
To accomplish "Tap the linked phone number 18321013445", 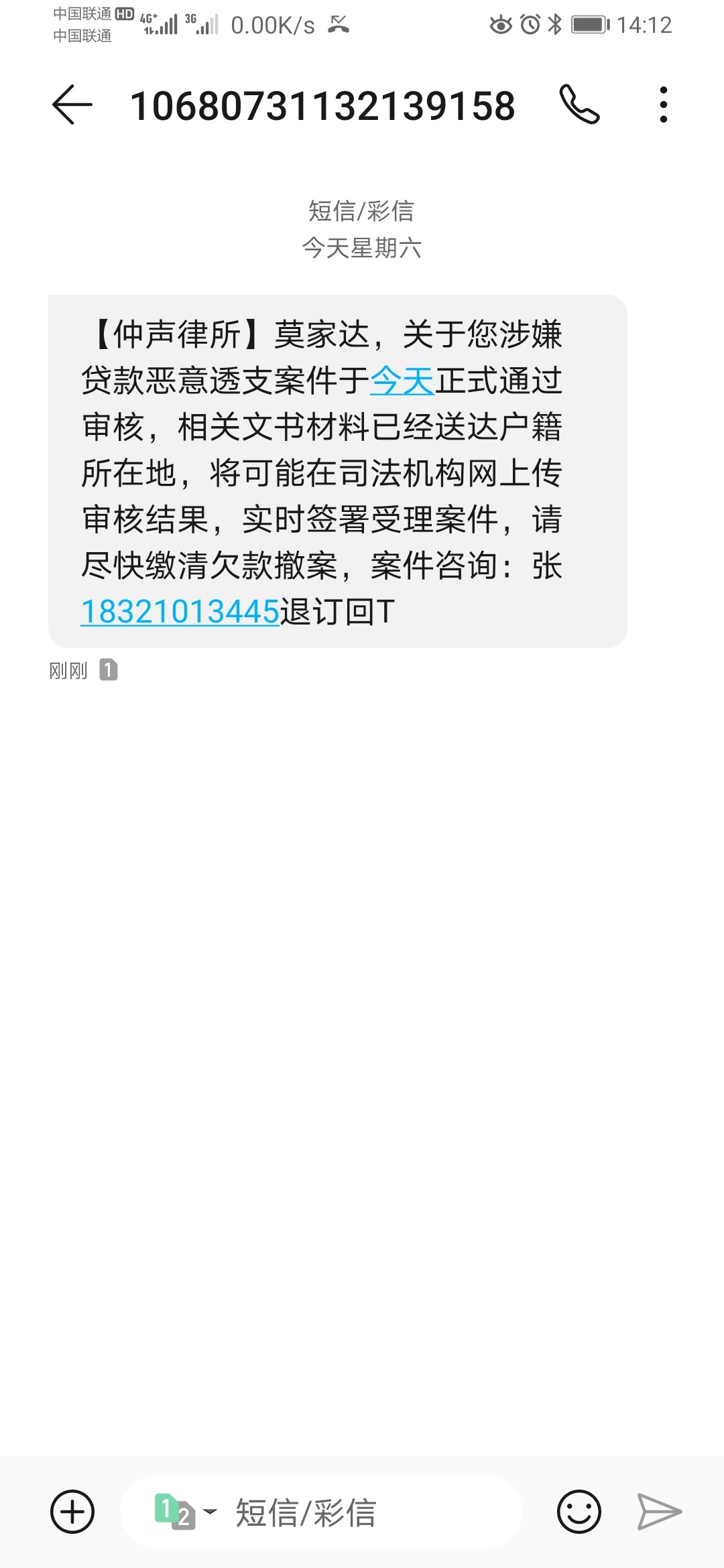I will click(x=180, y=612).
